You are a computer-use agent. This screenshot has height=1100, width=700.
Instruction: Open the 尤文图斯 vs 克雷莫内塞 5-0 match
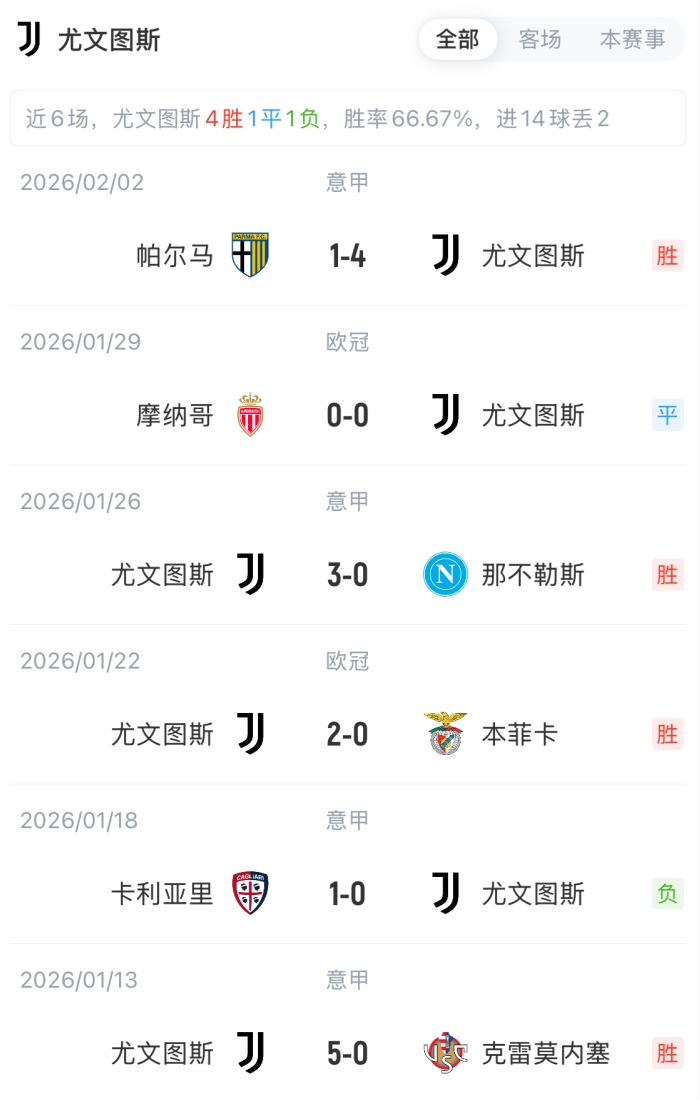pos(348,1053)
